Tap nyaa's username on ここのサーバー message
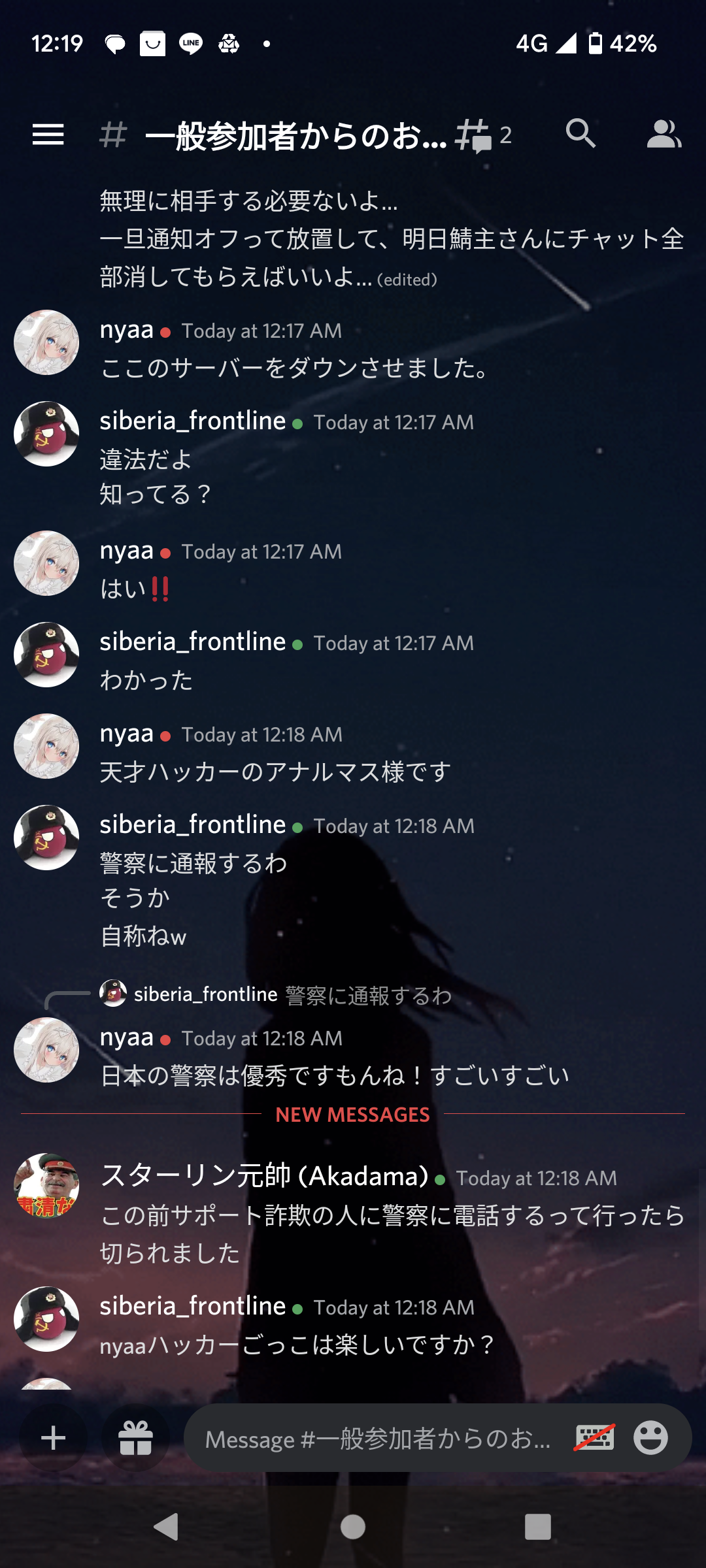 pyautogui.click(x=126, y=330)
